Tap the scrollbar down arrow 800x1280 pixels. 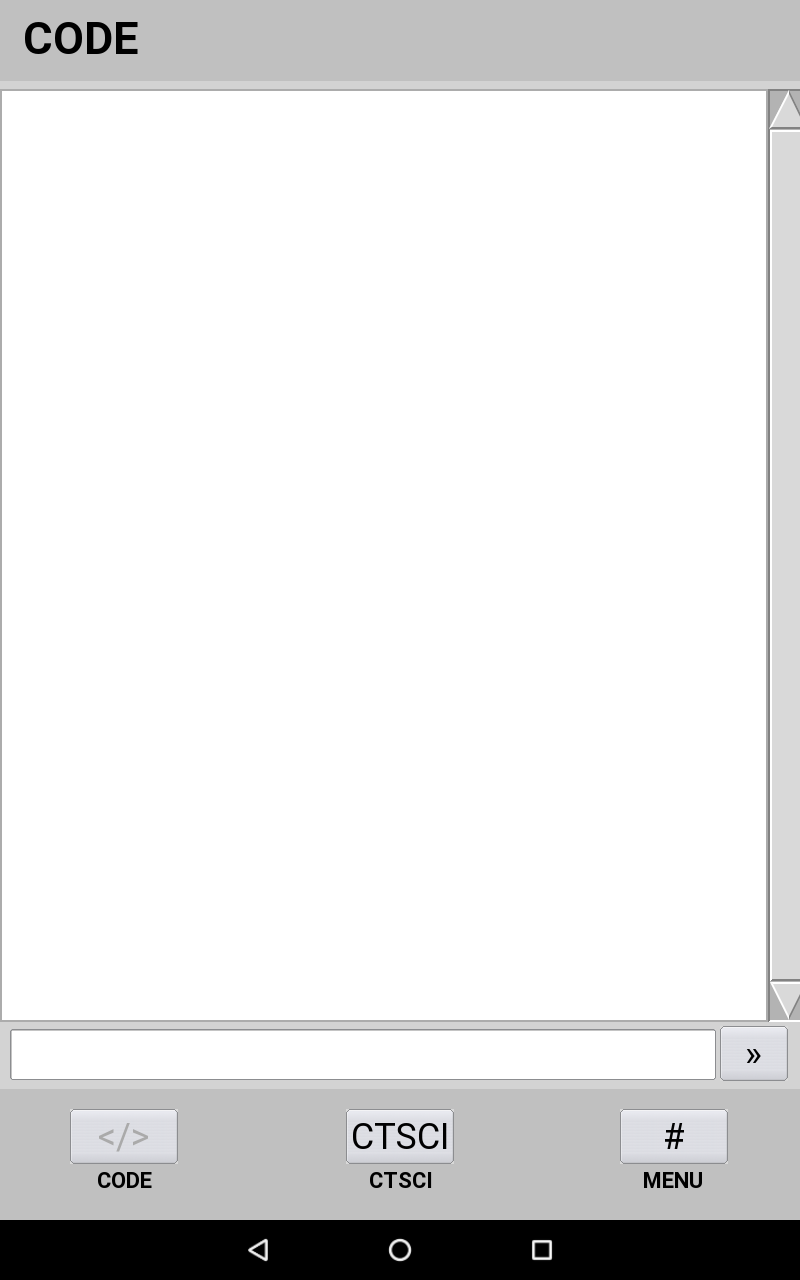(x=785, y=1000)
